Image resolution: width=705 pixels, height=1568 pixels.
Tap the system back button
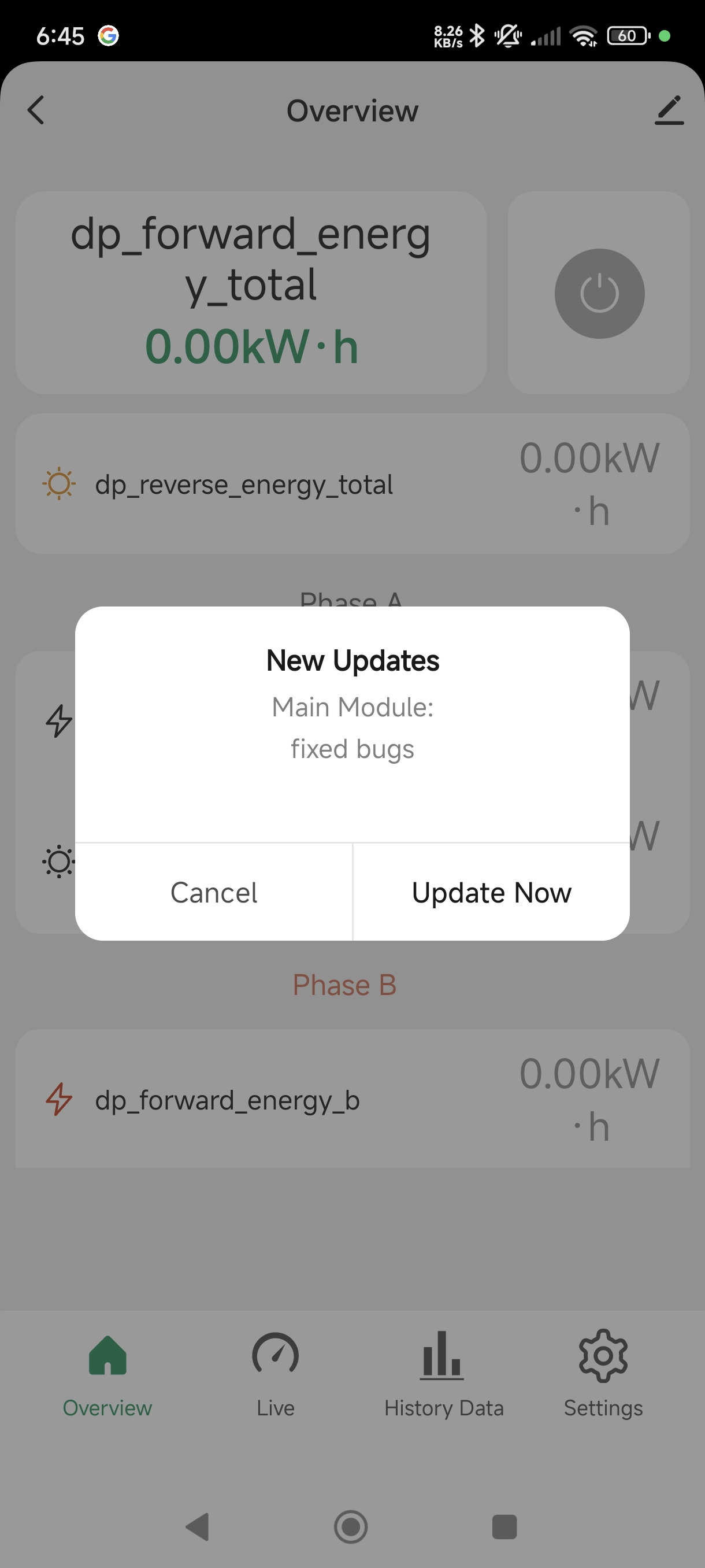point(198,1526)
